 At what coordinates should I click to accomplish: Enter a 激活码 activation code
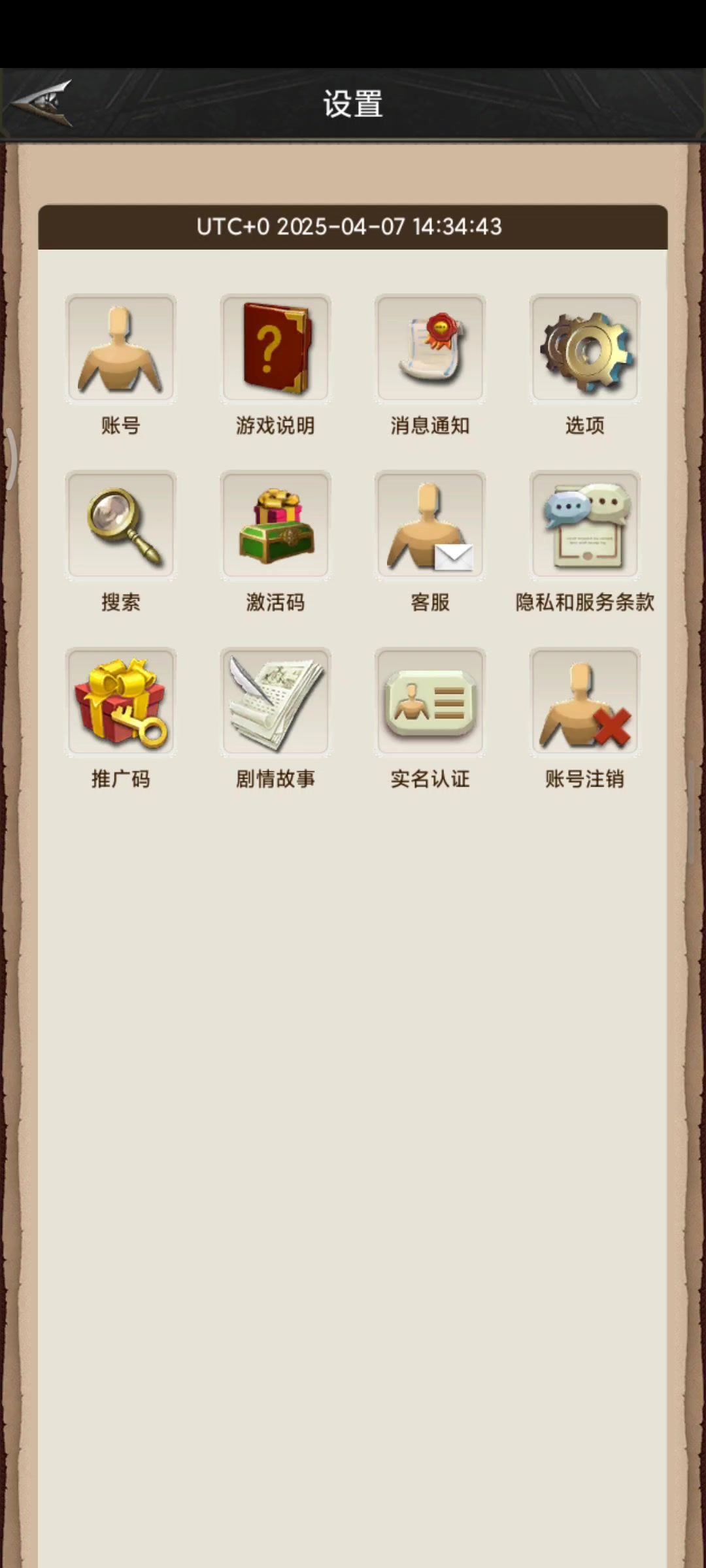[275, 525]
